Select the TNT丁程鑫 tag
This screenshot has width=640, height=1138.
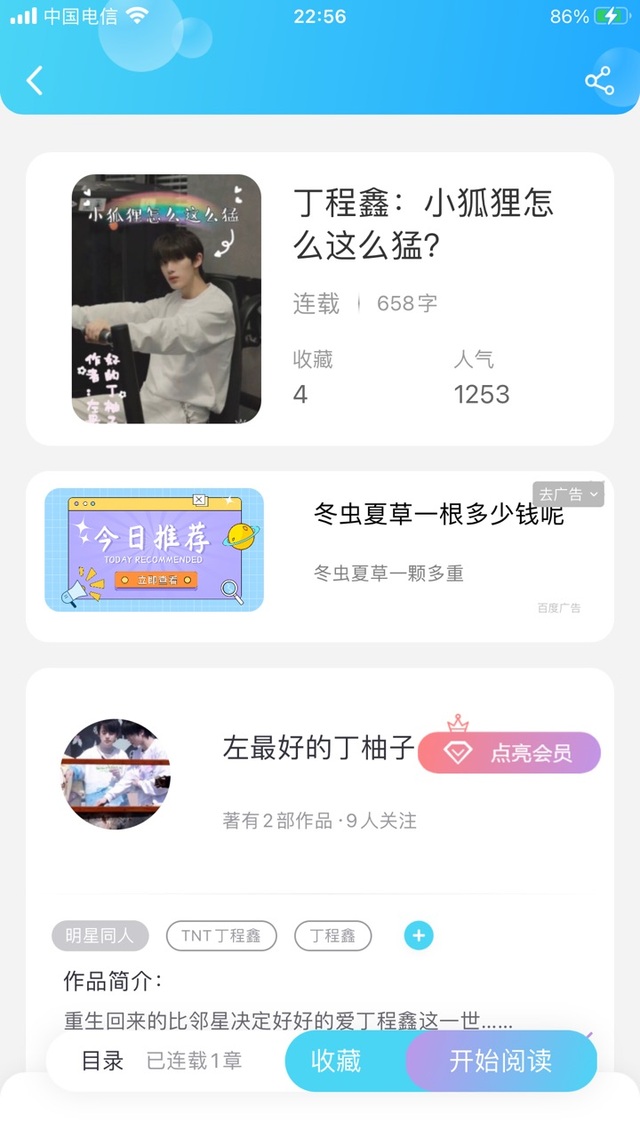pyautogui.click(x=221, y=936)
